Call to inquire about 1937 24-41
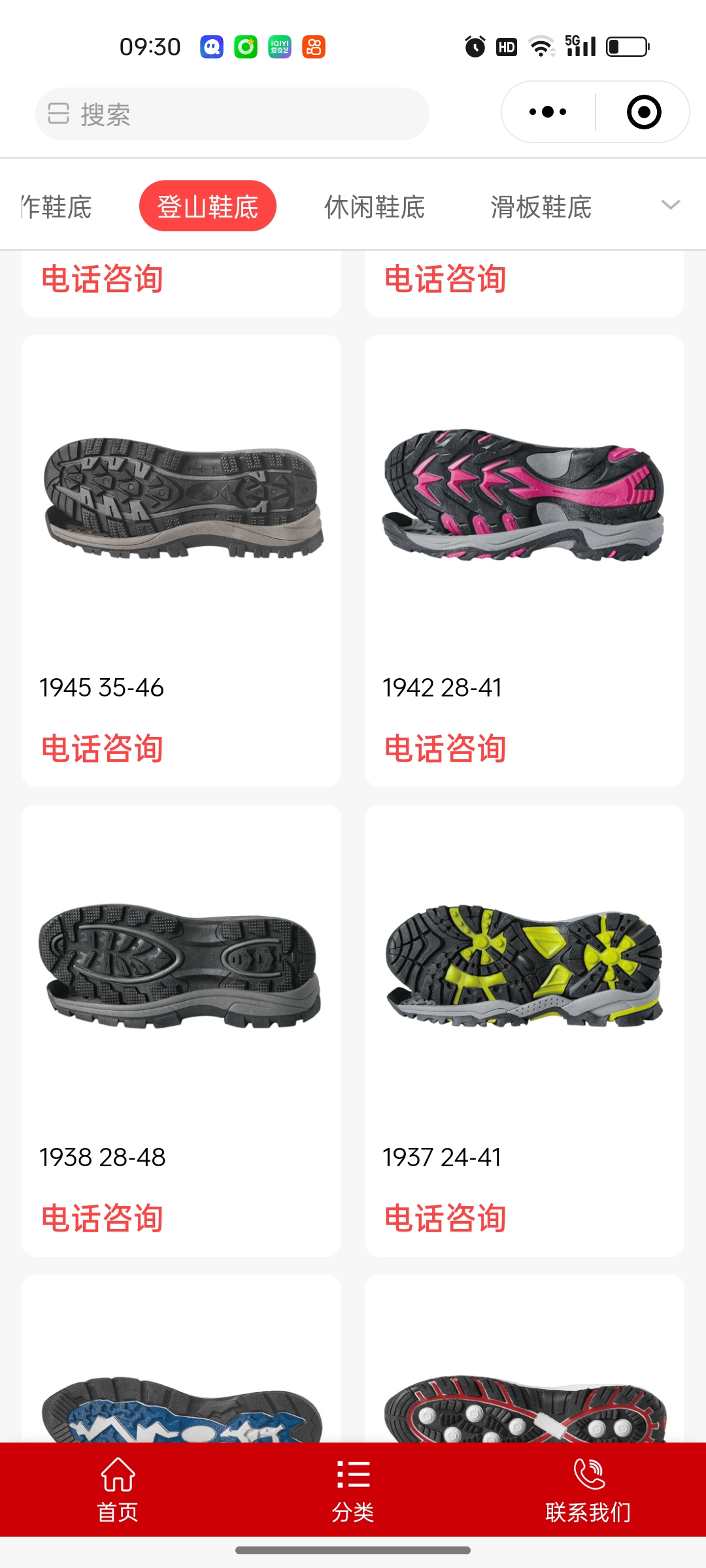 [445, 1218]
